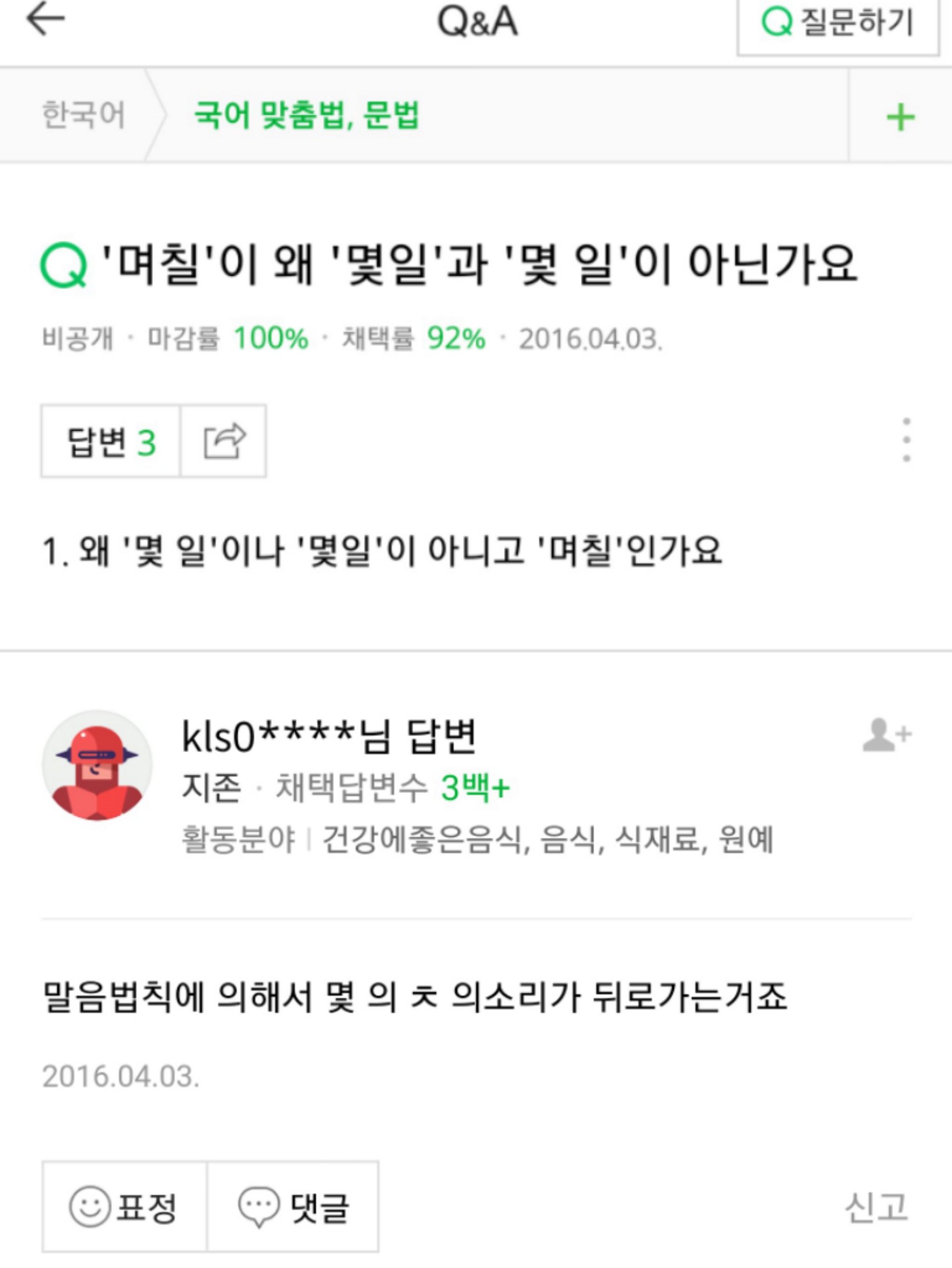View kls0**** profile avatar

(x=98, y=766)
